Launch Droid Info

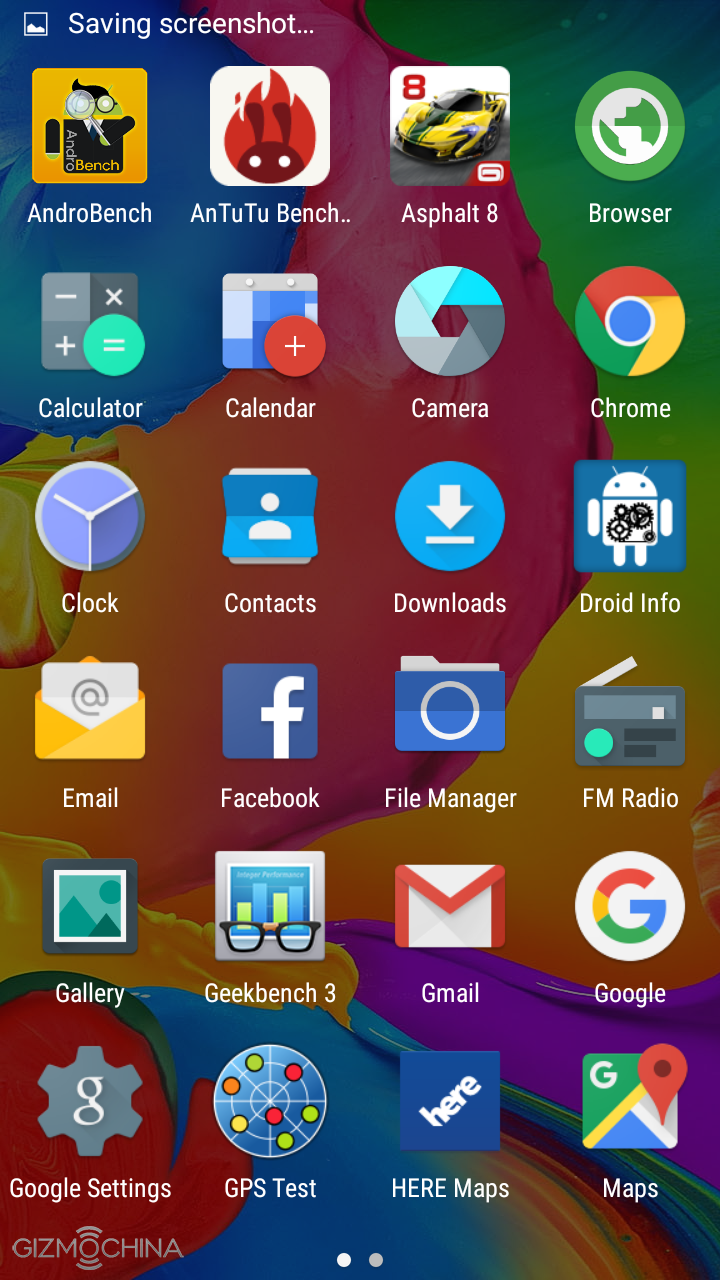pyautogui.click(x=630, y=517)
